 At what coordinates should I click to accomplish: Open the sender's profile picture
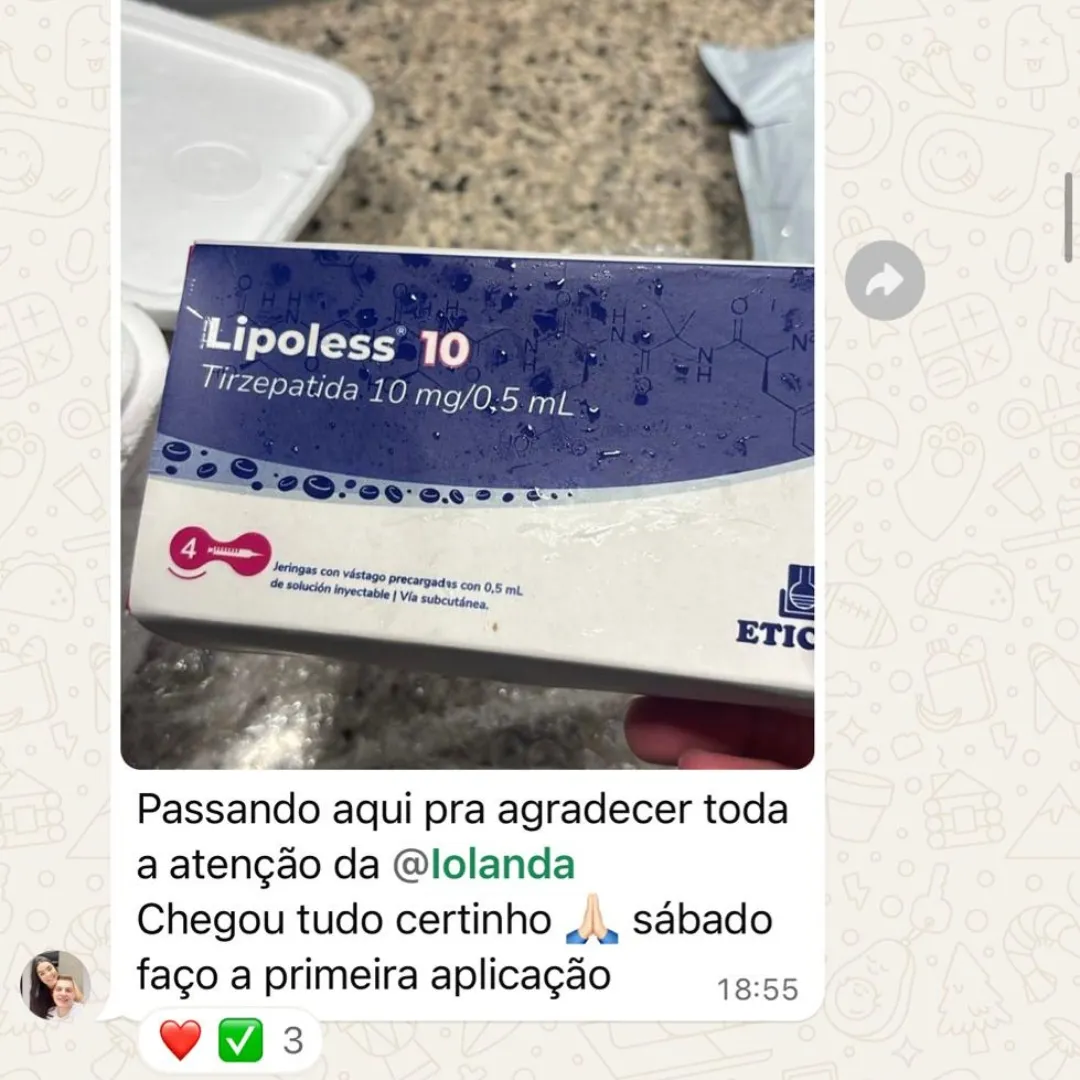(x=56, y=984)
